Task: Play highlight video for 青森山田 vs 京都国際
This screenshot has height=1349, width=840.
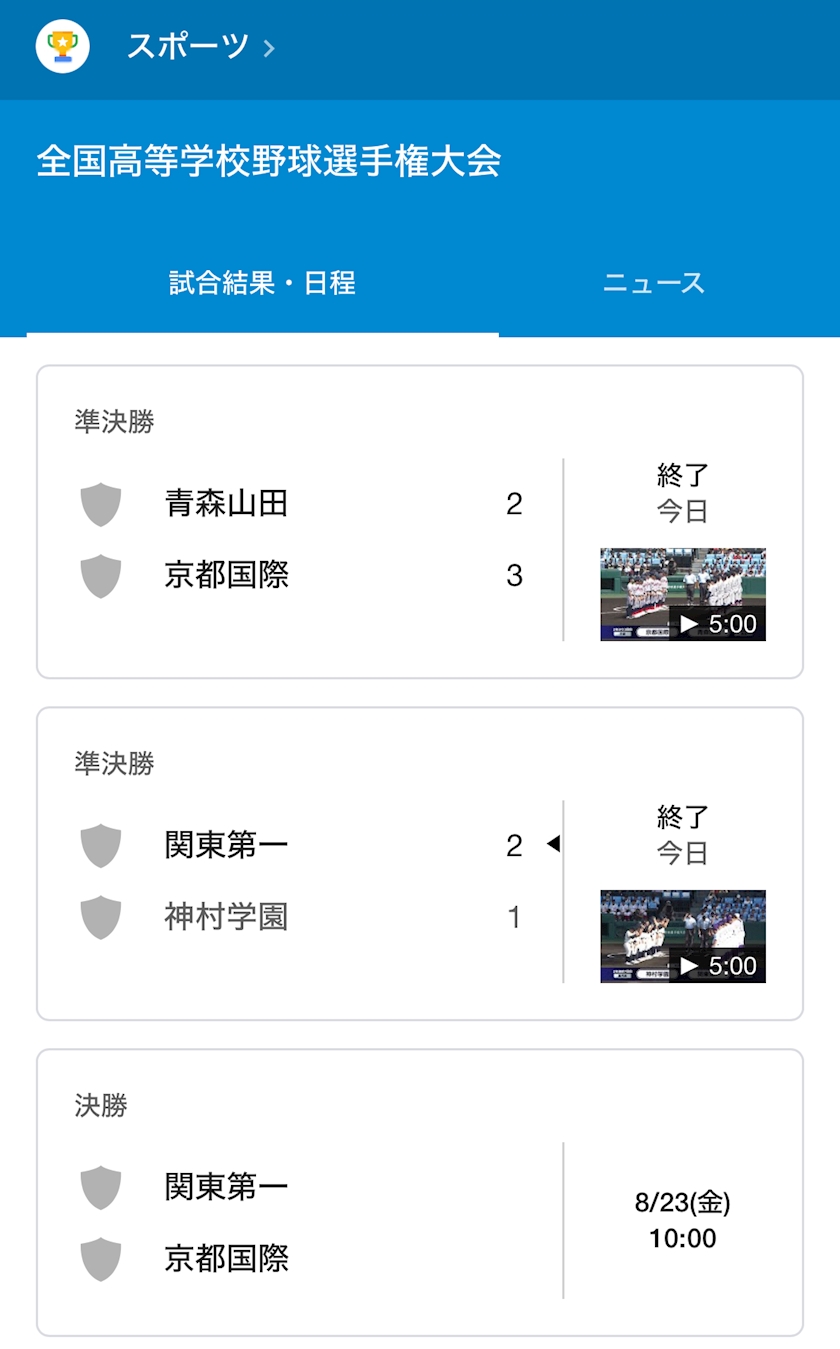Action: point(683,594)
